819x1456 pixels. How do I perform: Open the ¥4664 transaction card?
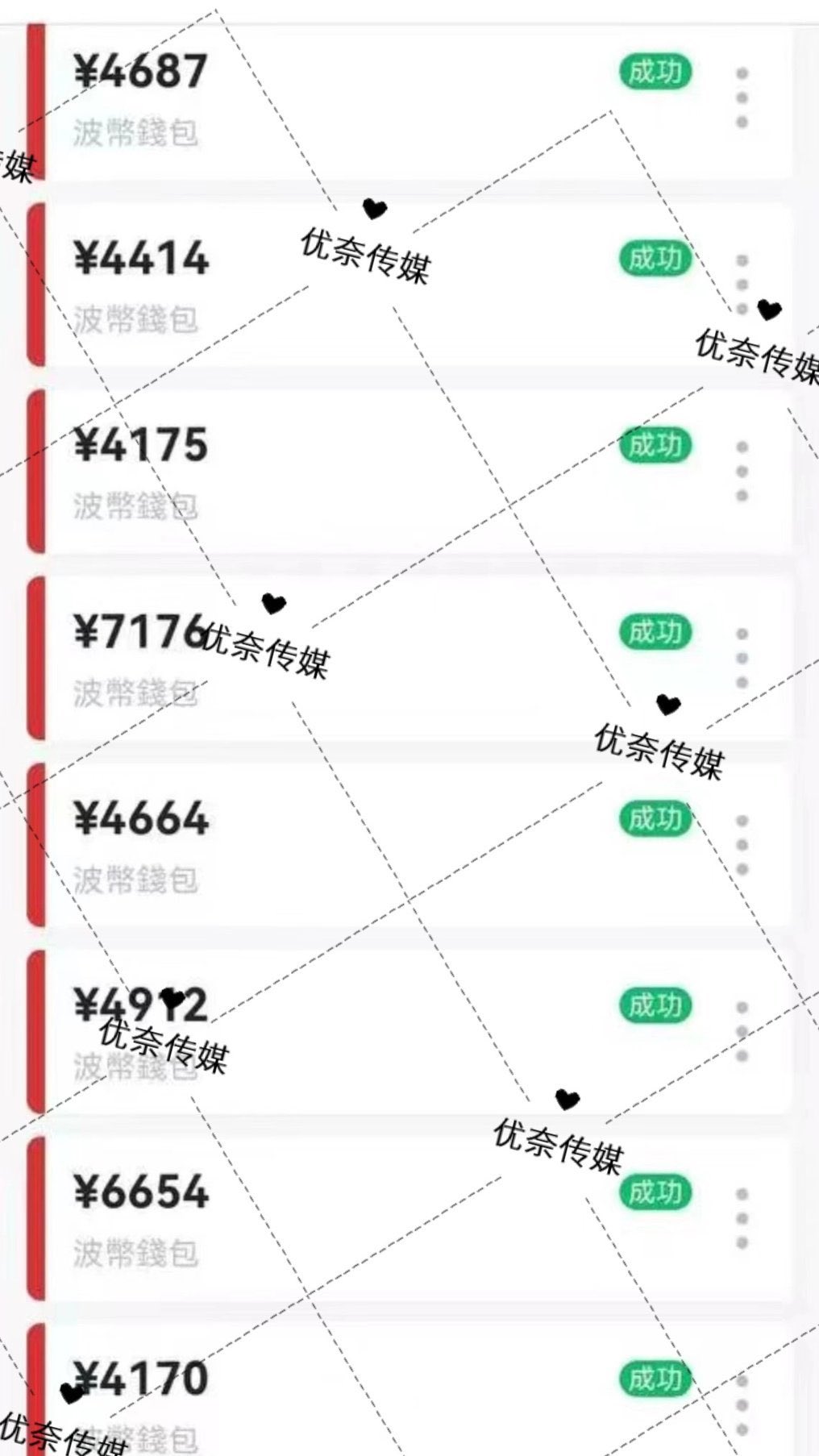point(410,845)
